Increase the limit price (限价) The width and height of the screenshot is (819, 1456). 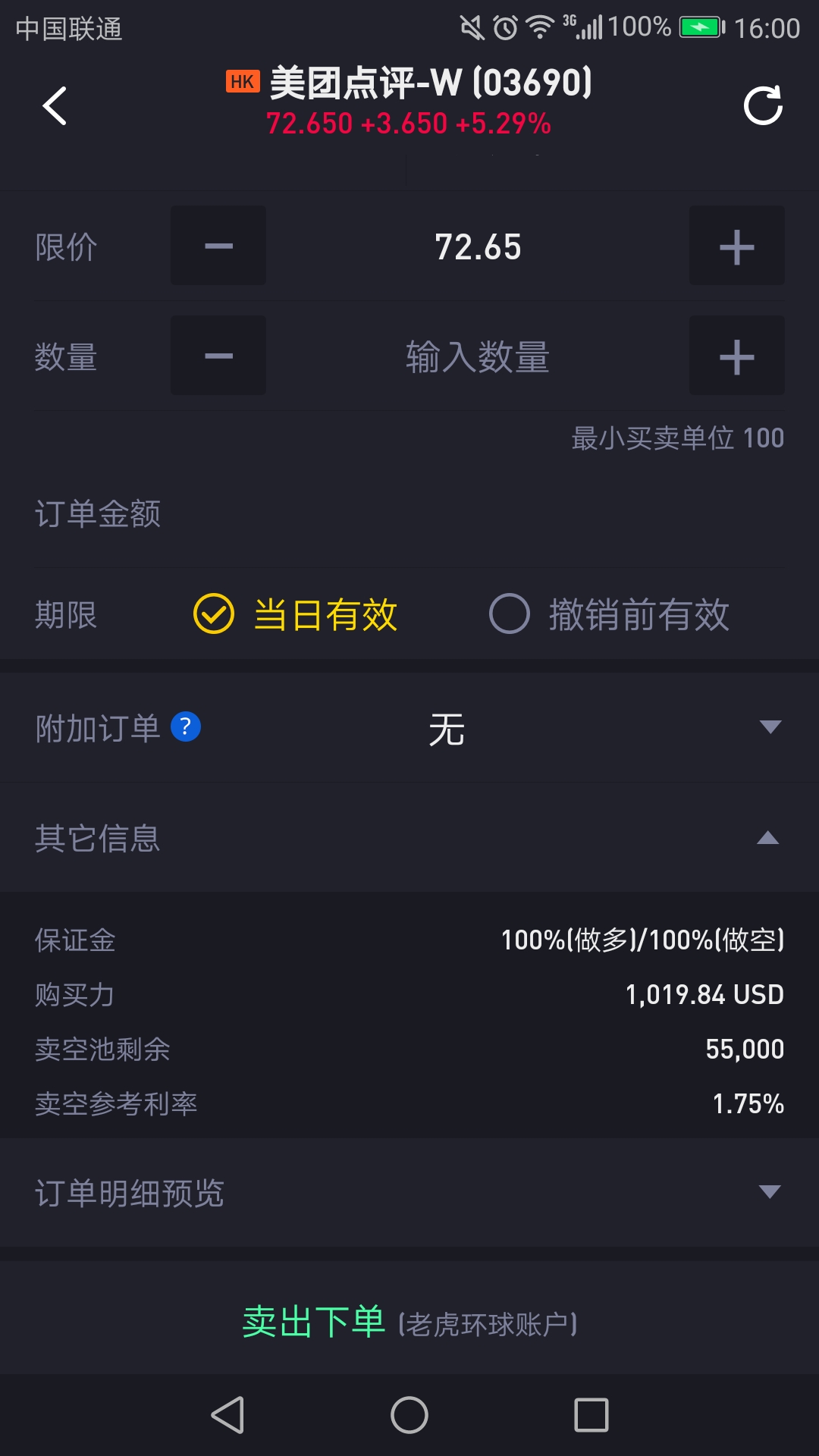tap(736, 246)
